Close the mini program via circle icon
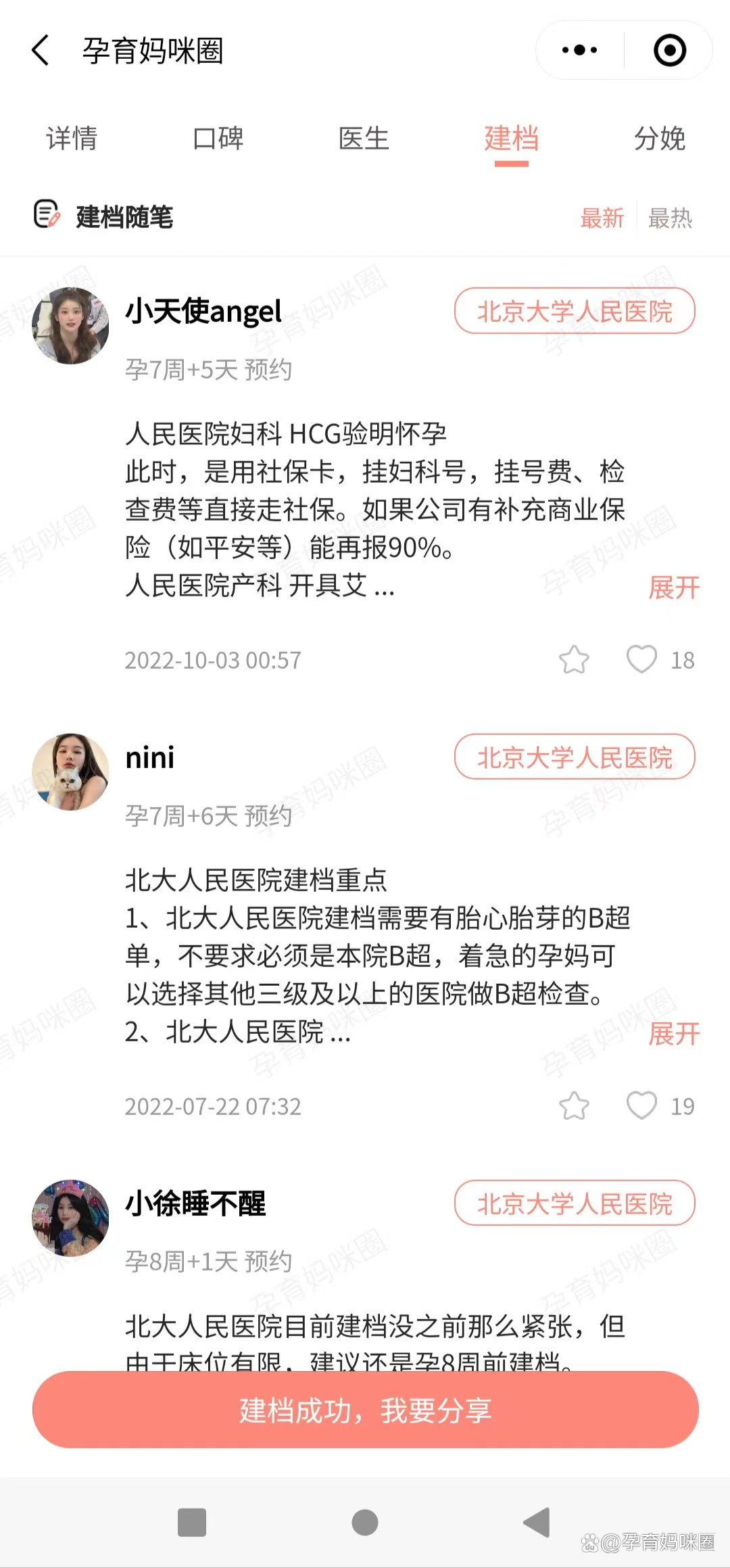The image size is (730, 1568). 669,51
